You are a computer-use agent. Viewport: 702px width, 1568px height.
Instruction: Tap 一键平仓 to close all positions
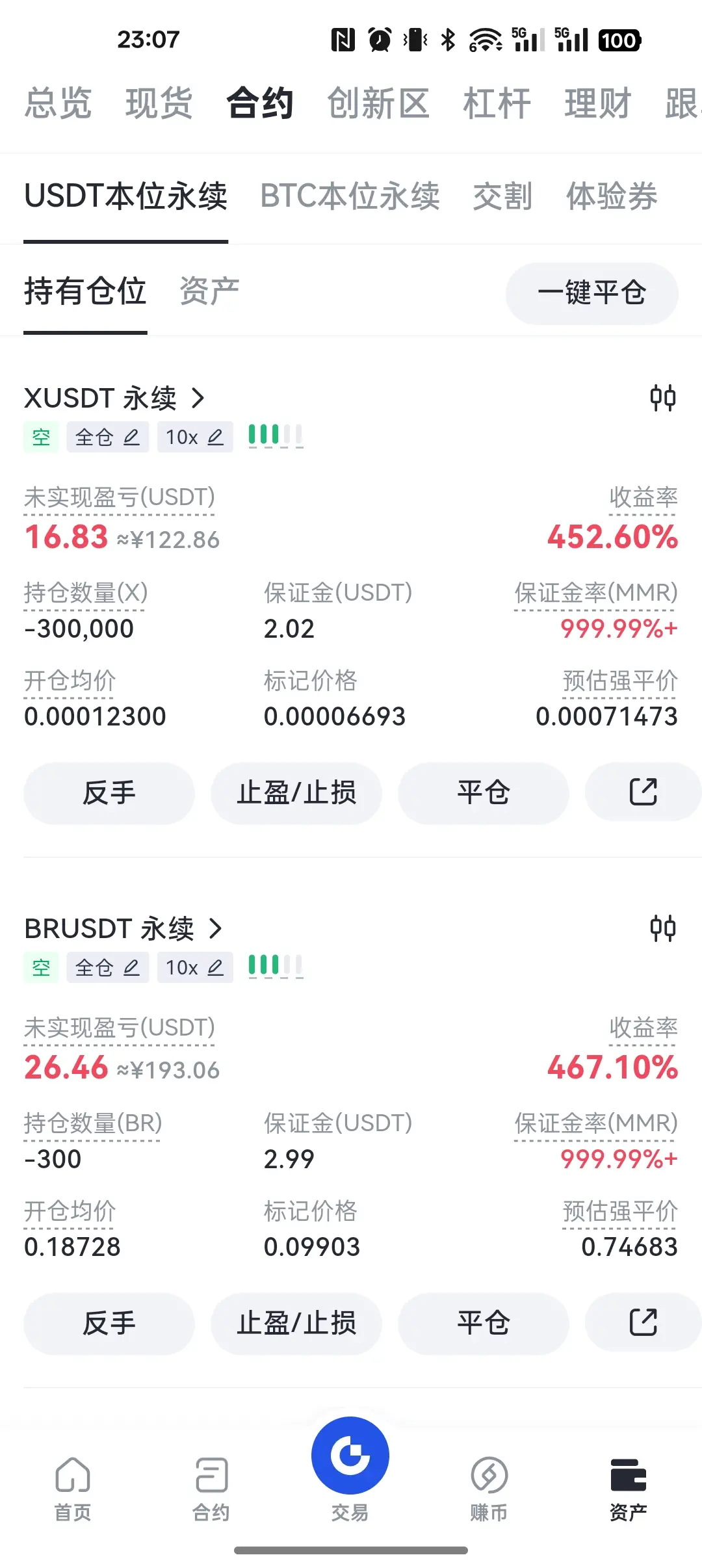point(591,293)
